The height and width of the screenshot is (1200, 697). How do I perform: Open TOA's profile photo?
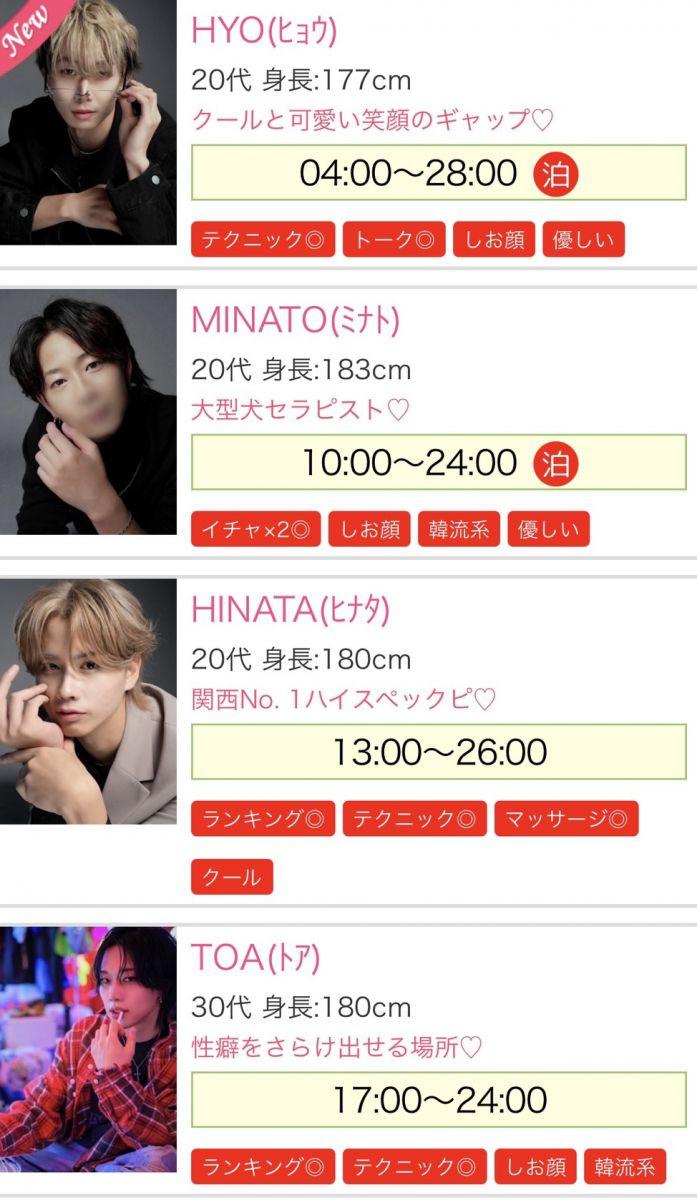(88, 1049)
